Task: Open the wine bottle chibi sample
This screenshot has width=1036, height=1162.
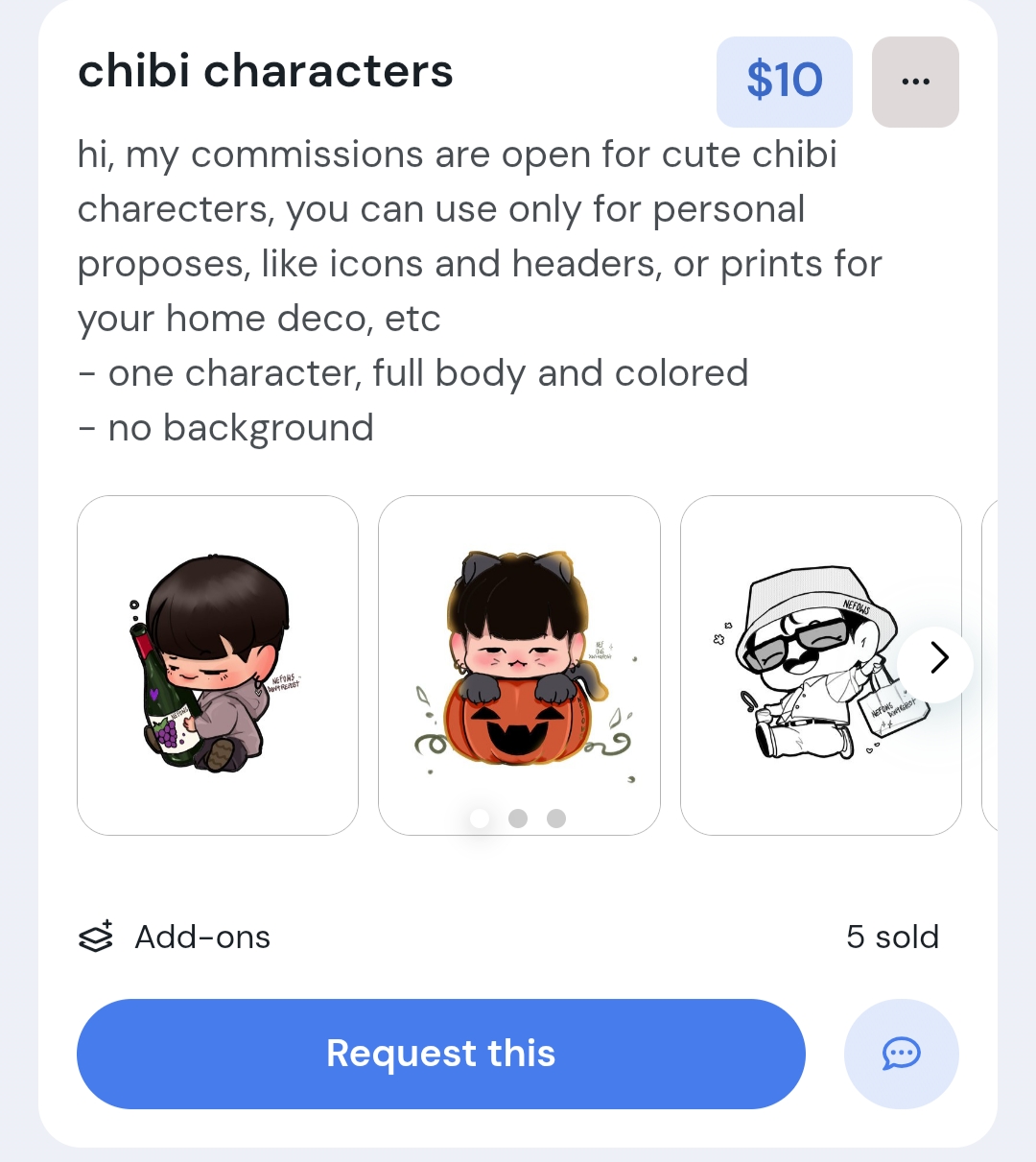Action: (218, 665)
